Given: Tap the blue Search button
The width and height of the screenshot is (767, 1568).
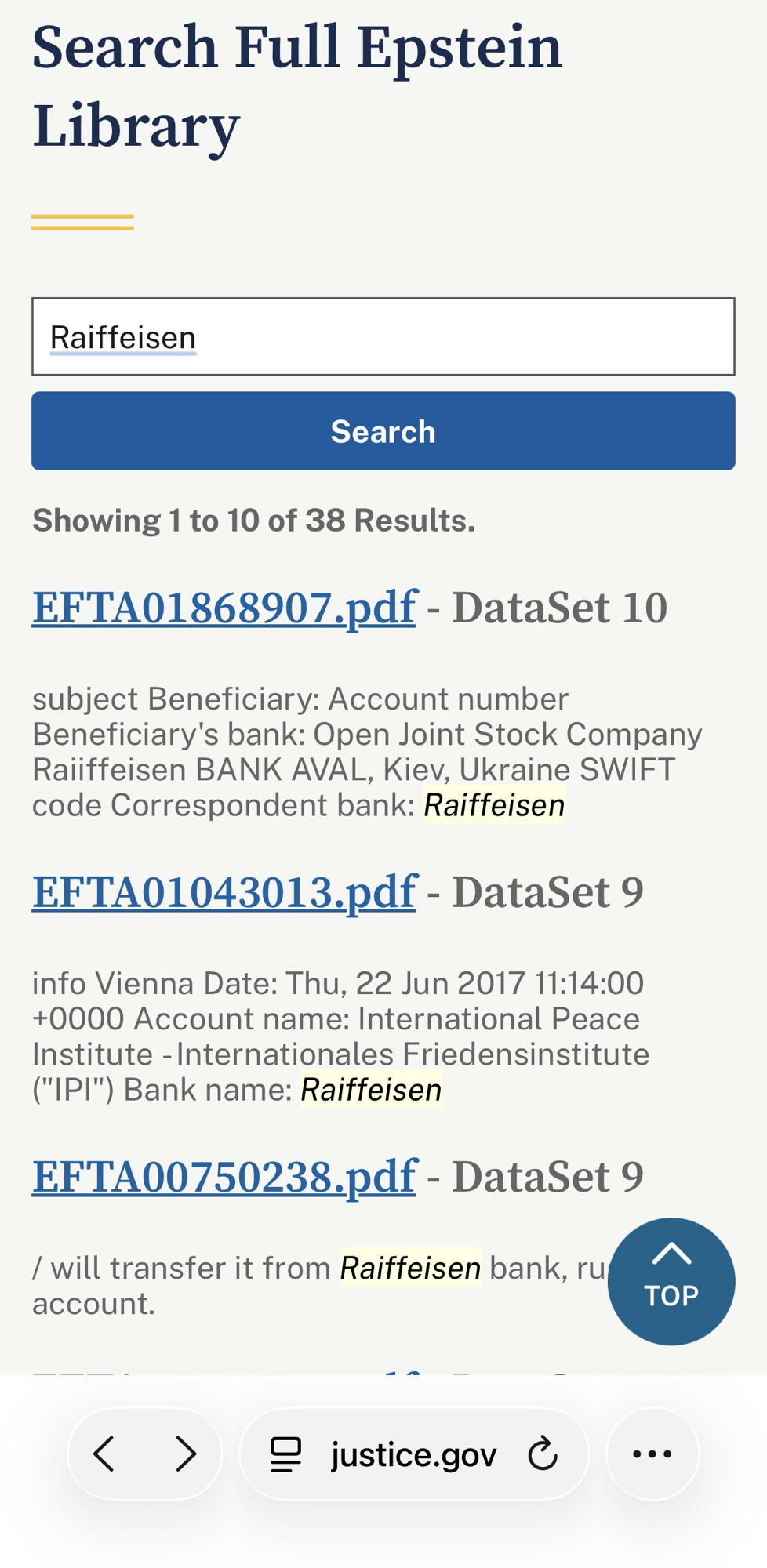Looking at the screenshot, I should (383, 431).
